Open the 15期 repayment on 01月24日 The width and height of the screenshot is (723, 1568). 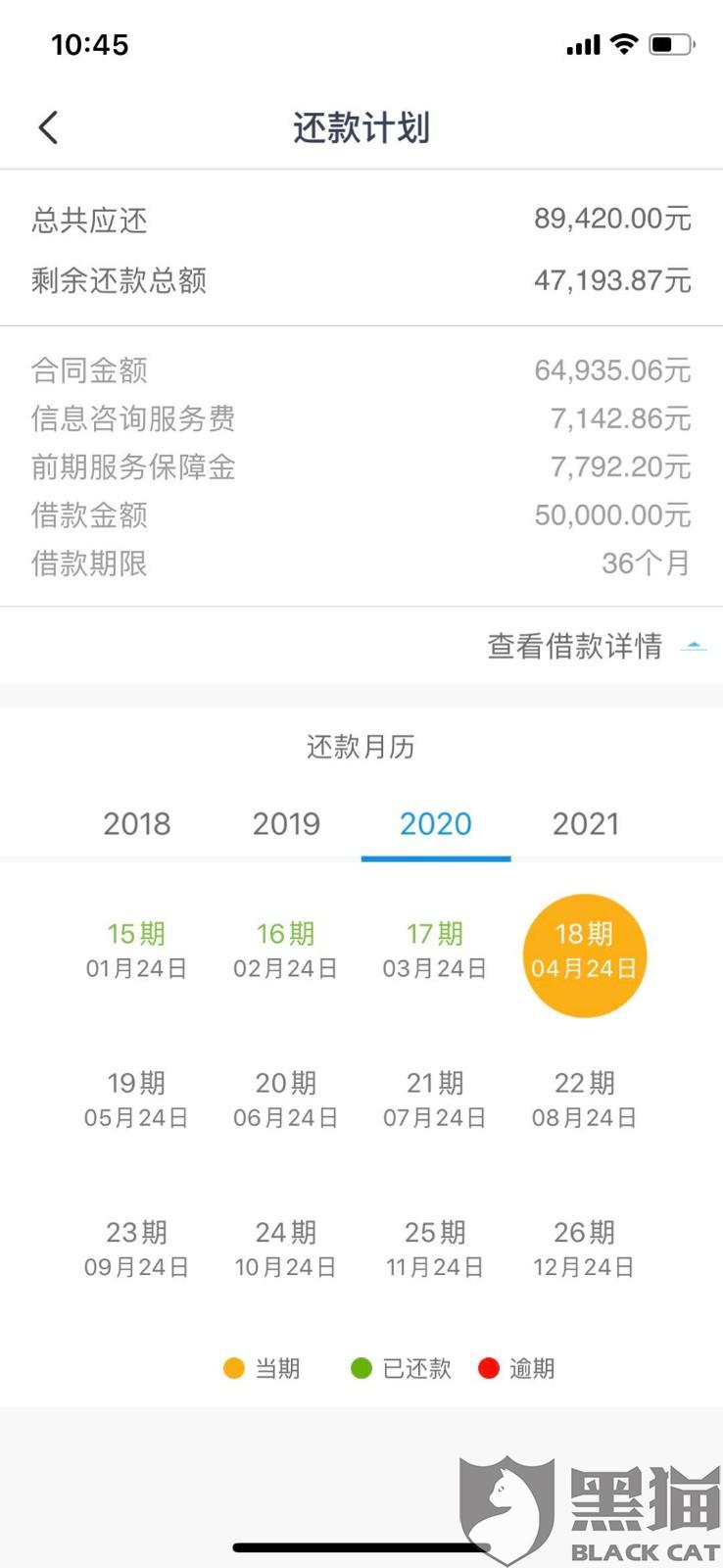[136, 951]
